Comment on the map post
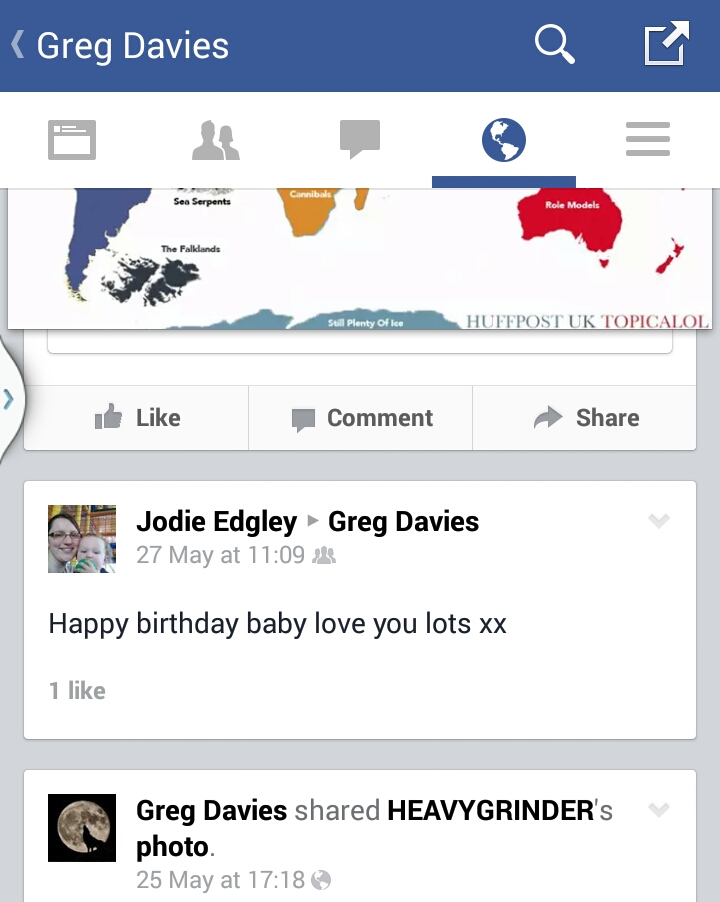Screen dimensions: 720x902 click(x=361, y=418)
